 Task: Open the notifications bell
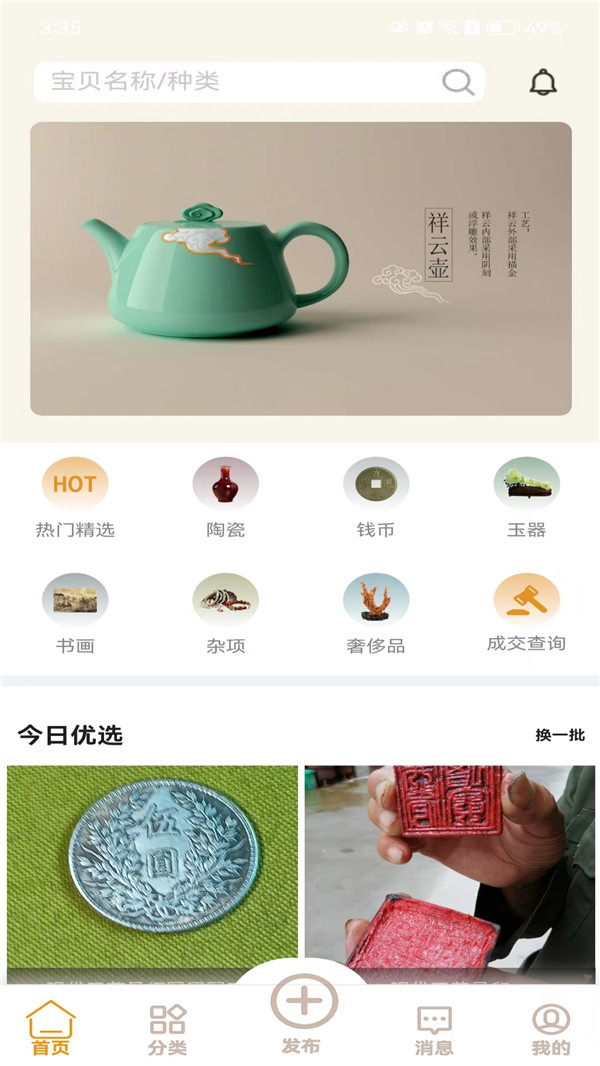543,82
